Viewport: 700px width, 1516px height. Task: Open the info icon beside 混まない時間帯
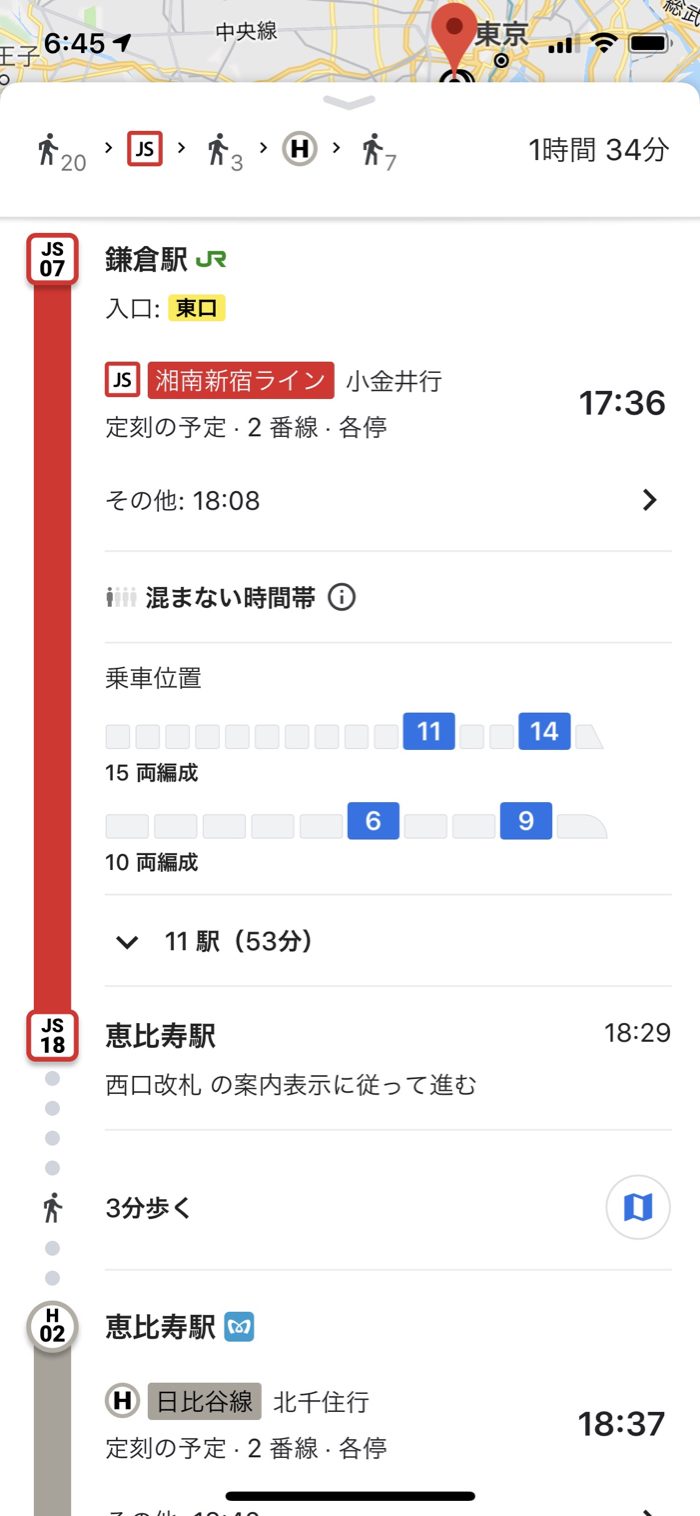pos(342,598)
